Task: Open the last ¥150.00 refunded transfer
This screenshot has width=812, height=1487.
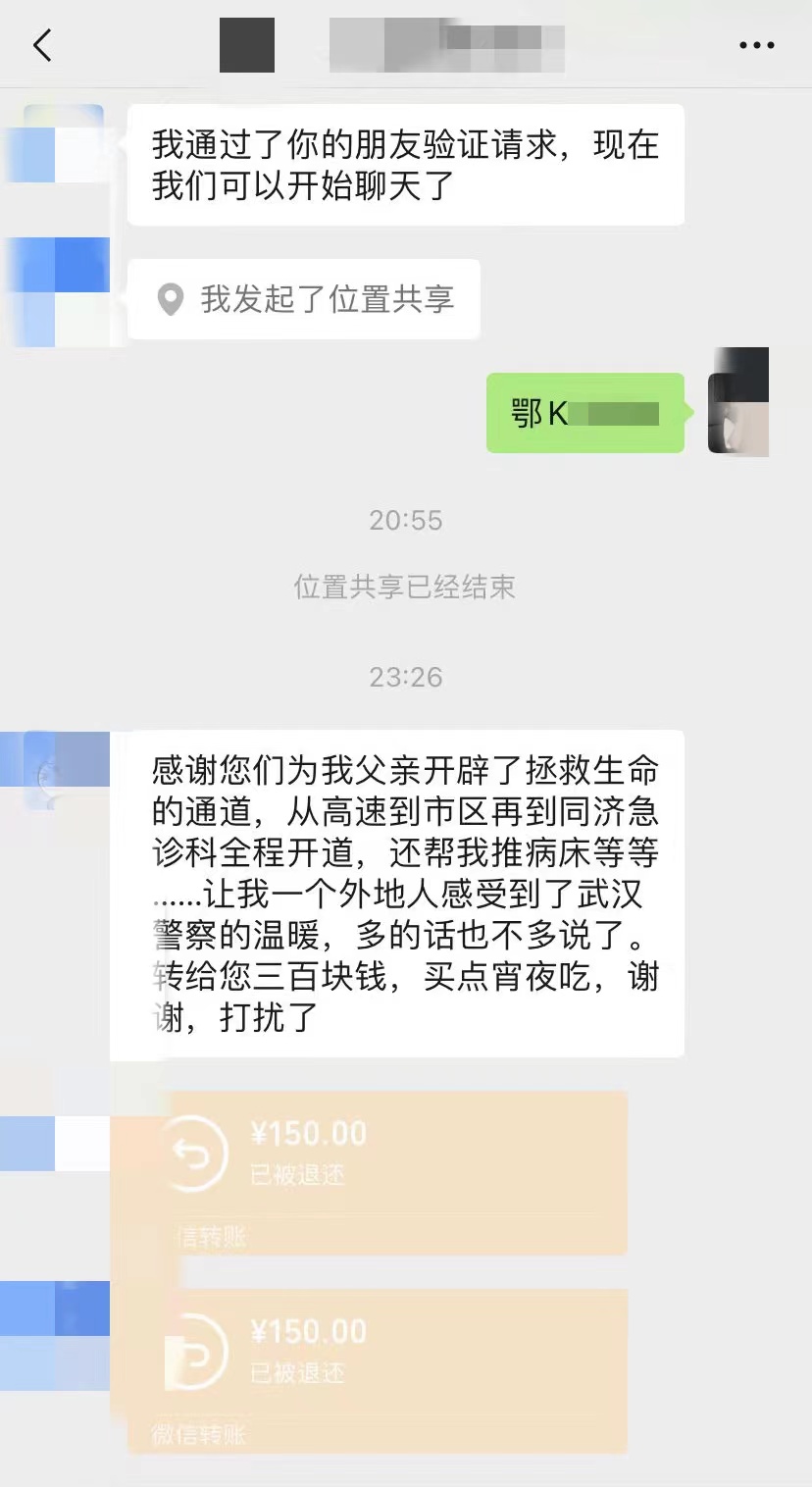Action: click(378, 1370)
